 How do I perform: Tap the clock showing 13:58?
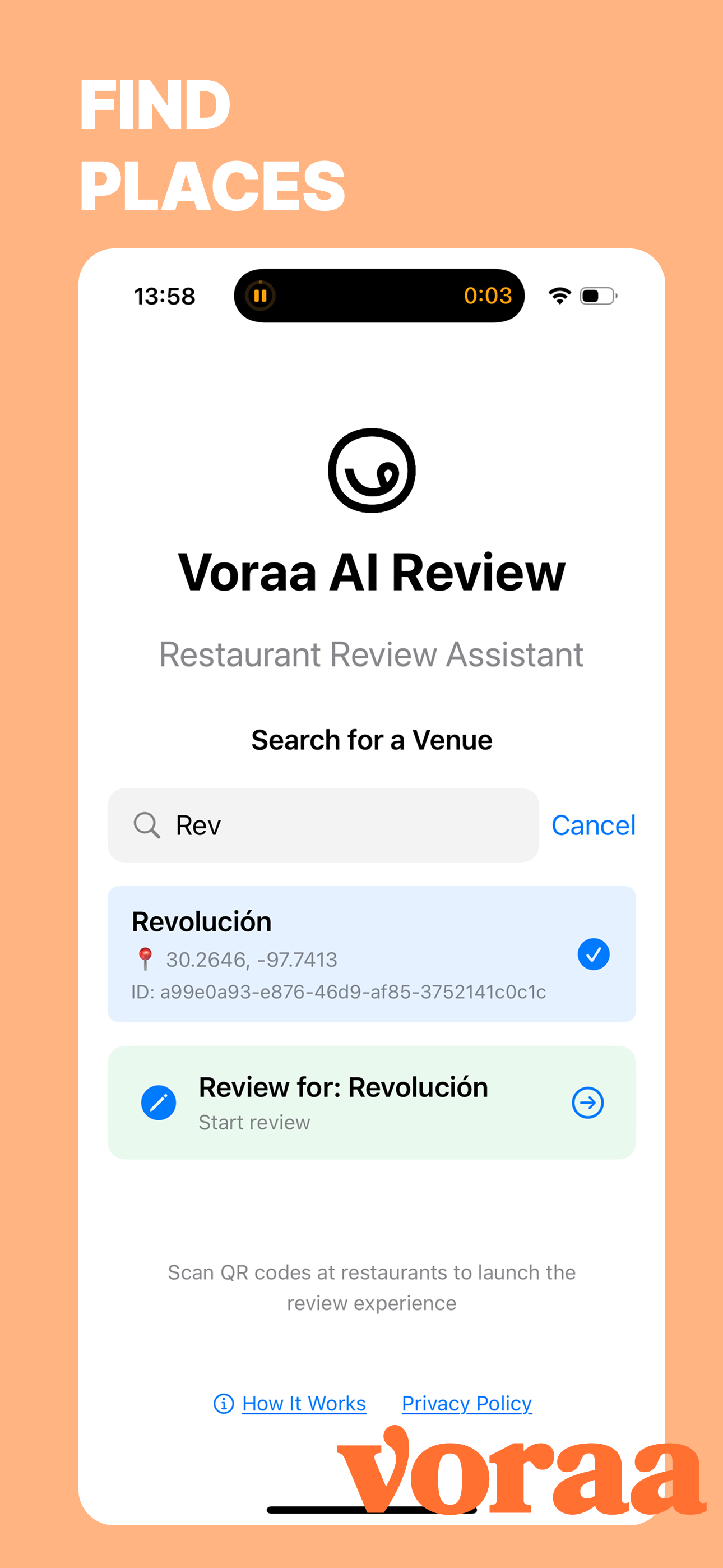click(x=164, y=295)
